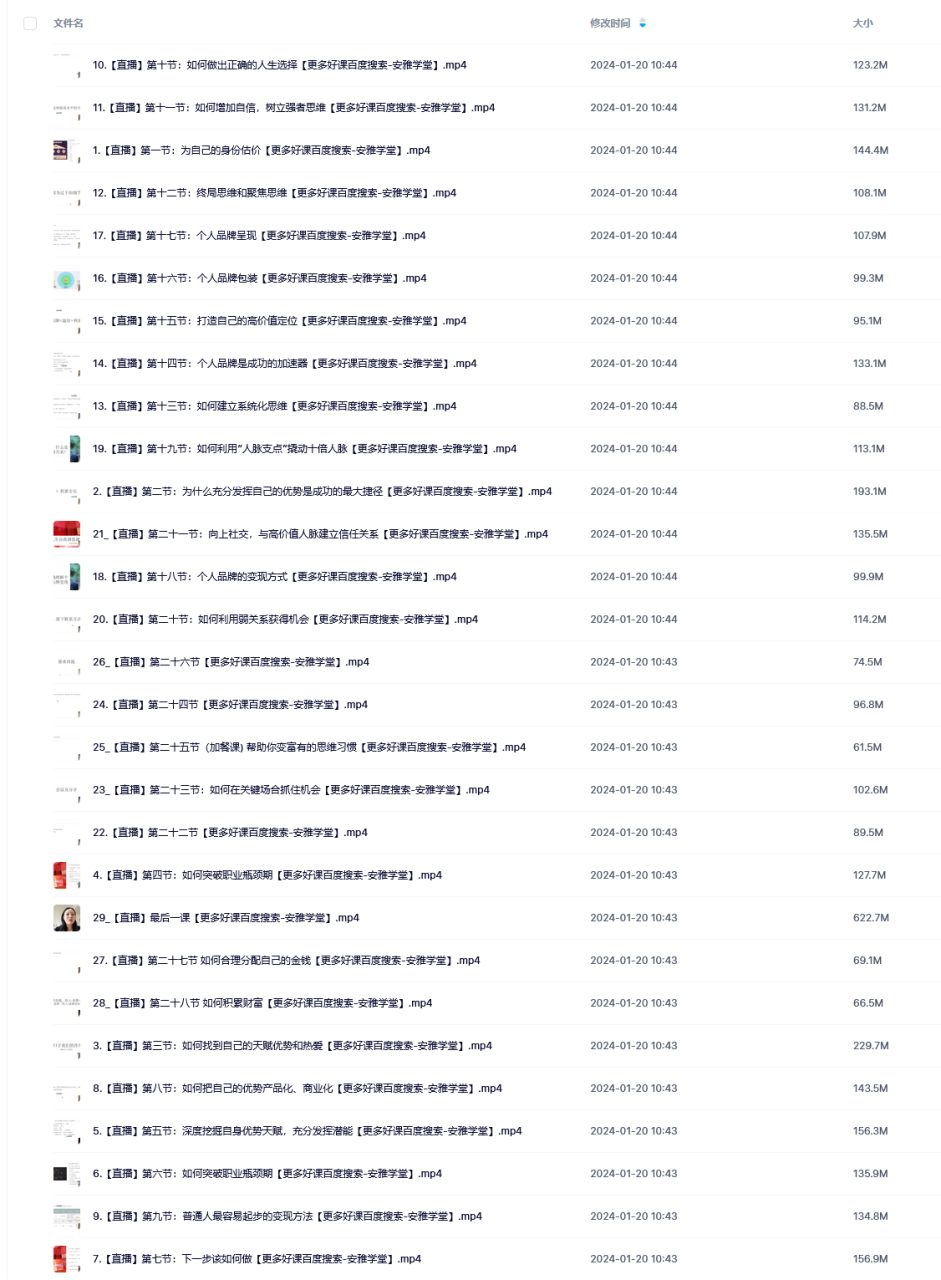Sort files by 修改时间

coord(610,22)
